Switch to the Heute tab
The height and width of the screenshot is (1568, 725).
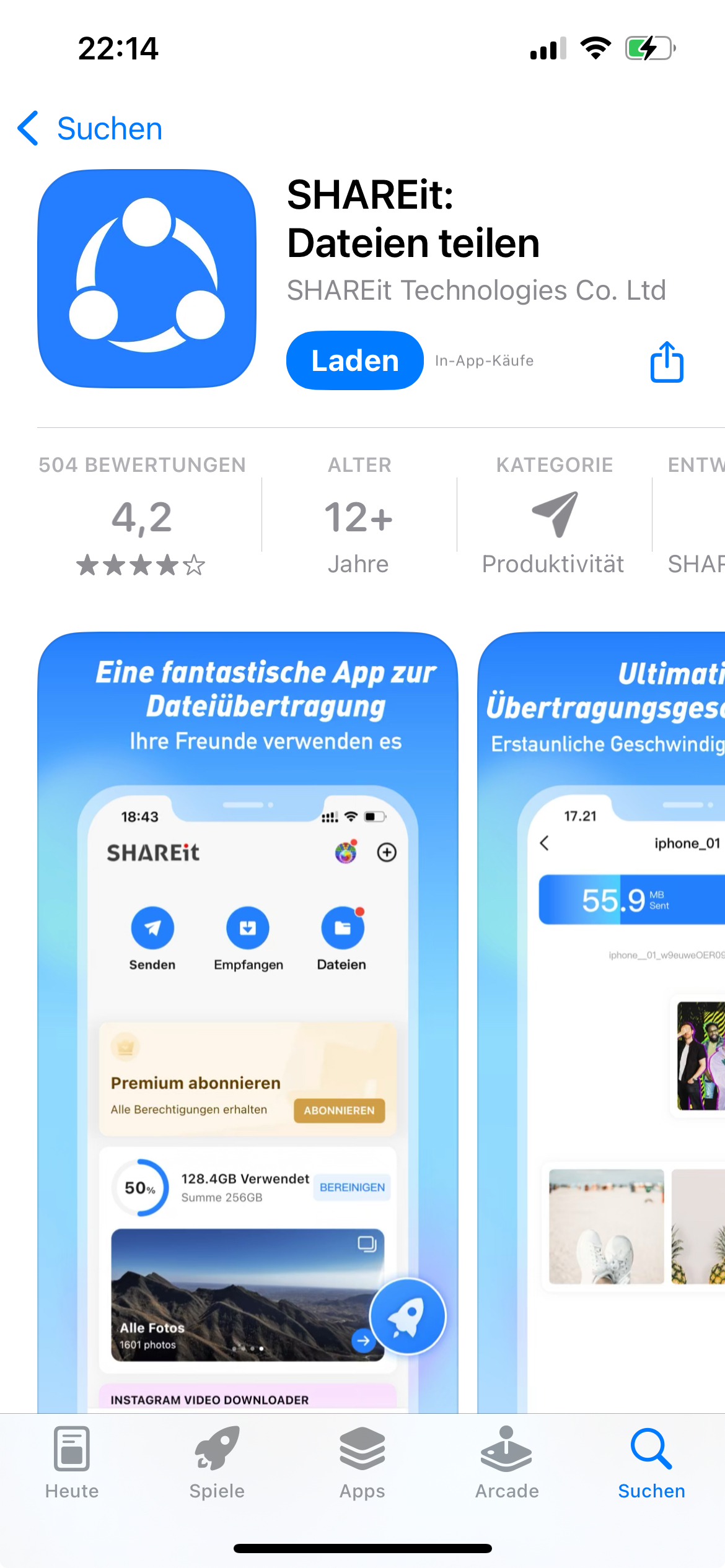pyautogui.click(x=72, y=1463)
